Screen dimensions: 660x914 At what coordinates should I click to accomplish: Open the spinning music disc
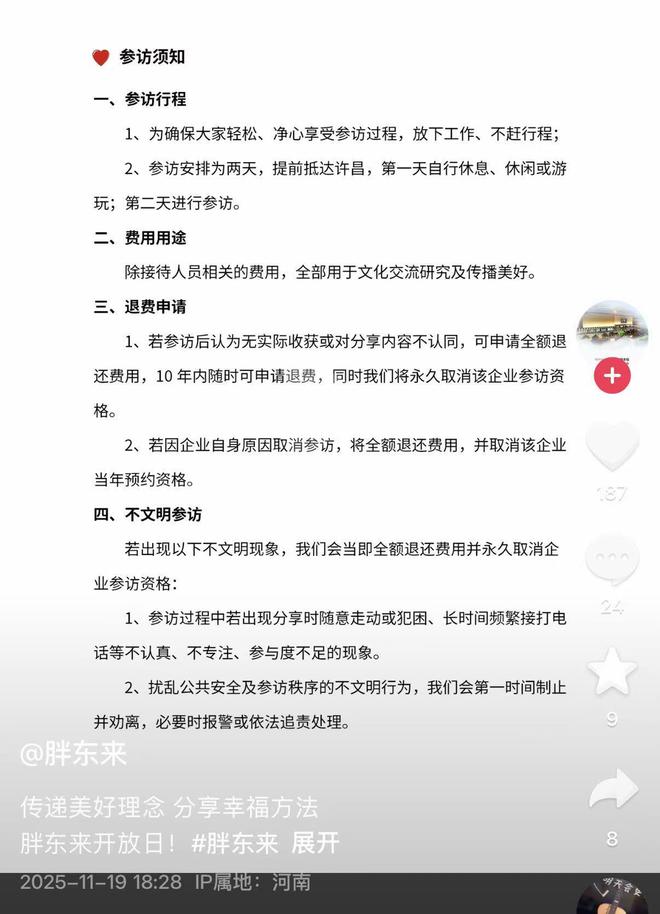(612, 895)
